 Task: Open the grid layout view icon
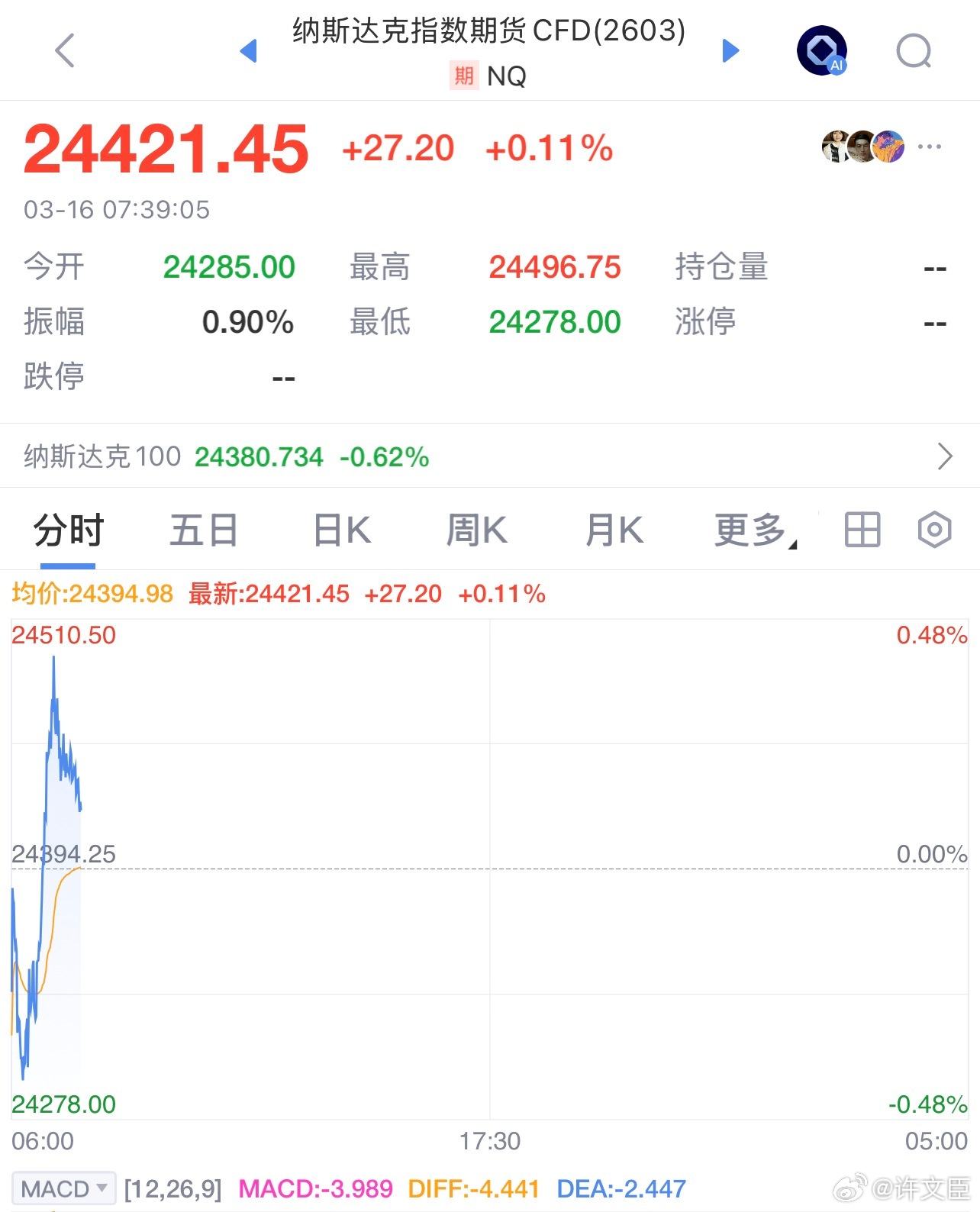tap(861, 529)
